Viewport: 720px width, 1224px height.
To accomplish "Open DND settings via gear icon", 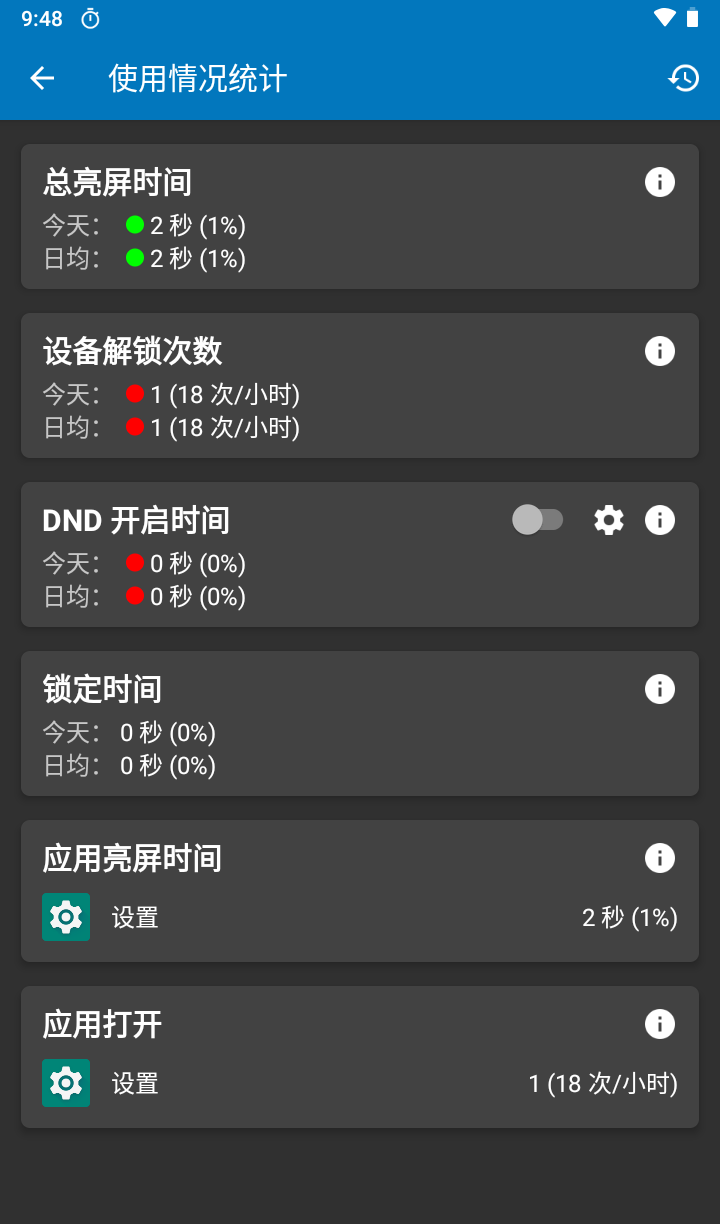I will [x=608, y=520].
